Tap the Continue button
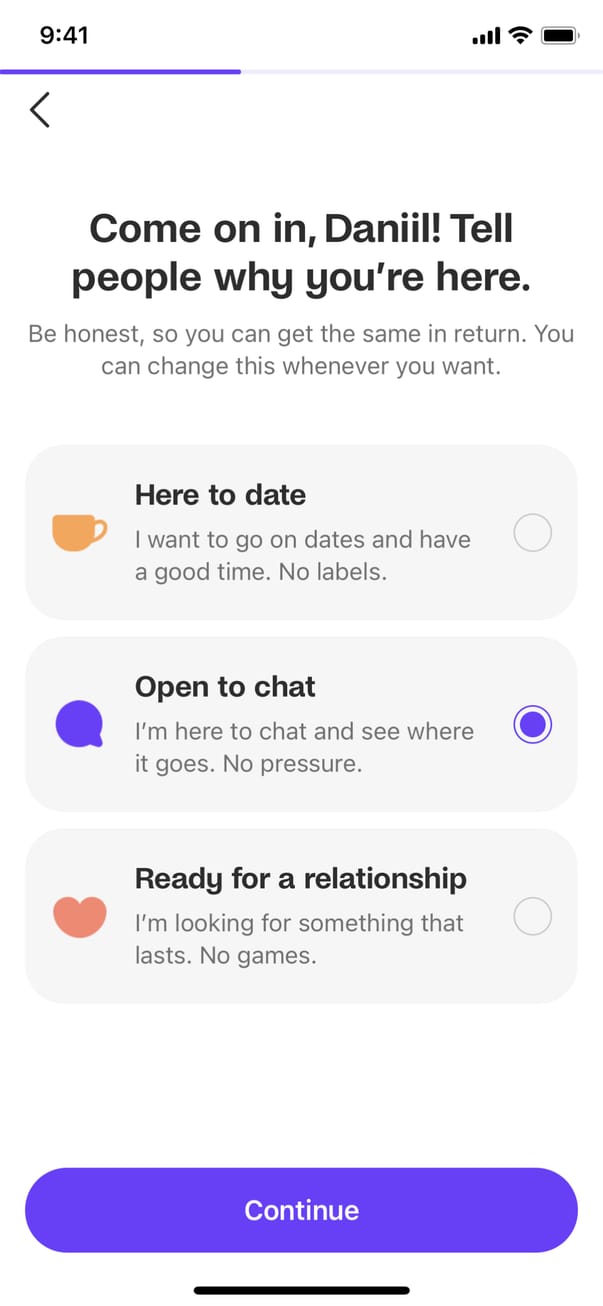The image size is (603, 1306). 301,1210
